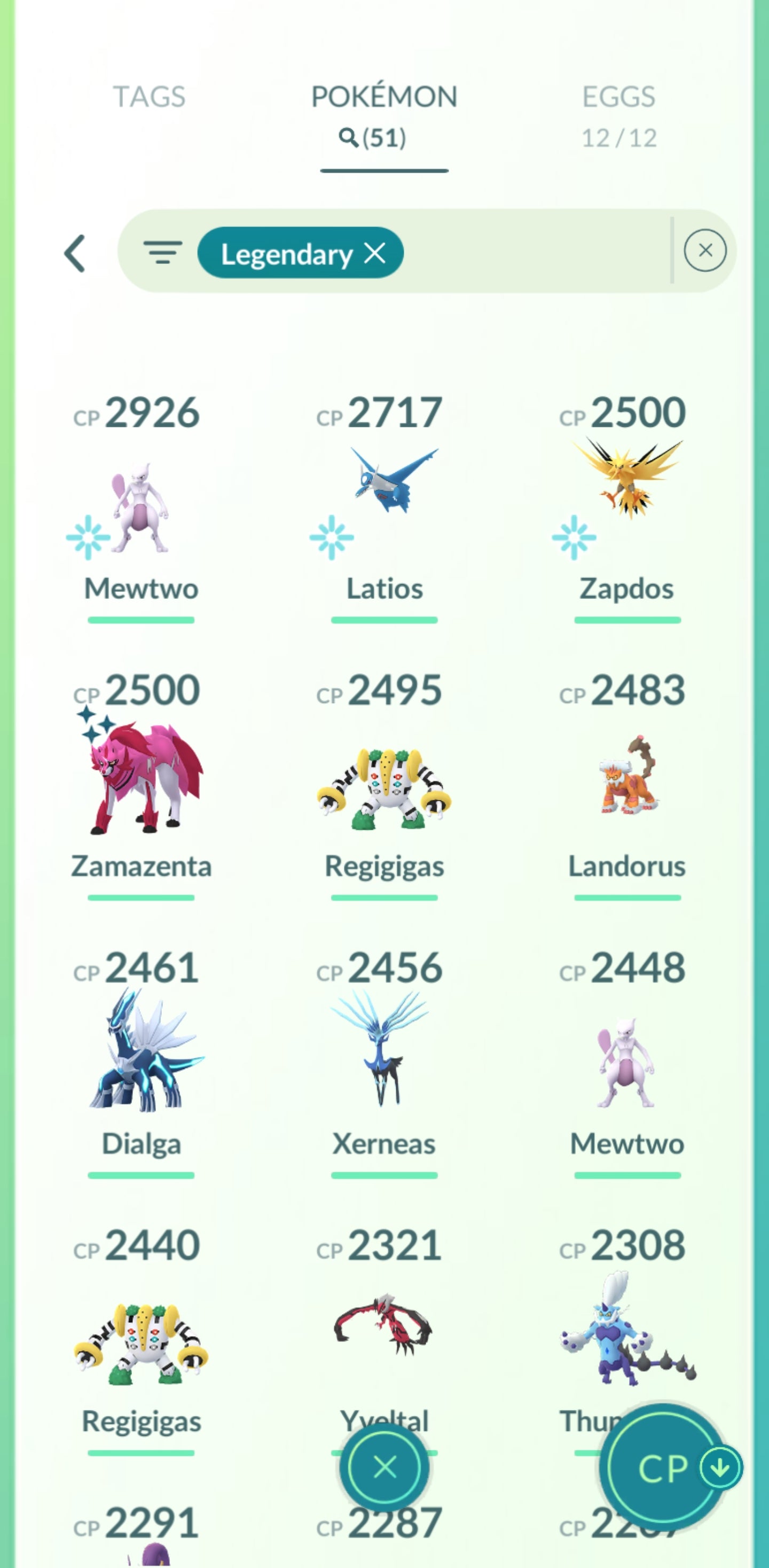Go back with the left arrow
Image resolution: width=769 pixels, height=1568 pixels.
(75, 253)
